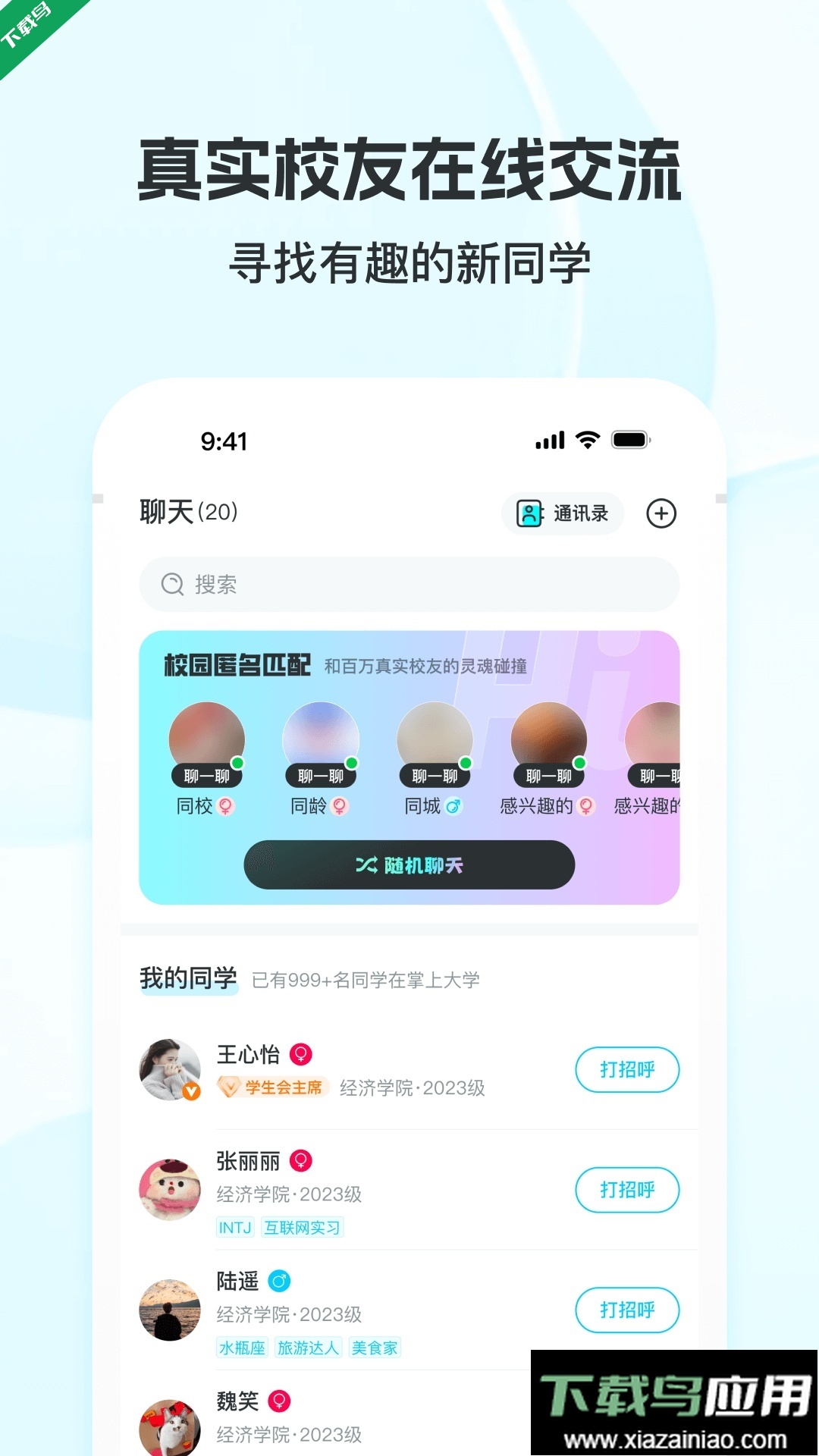Viewport: 819px width, 1456px height.
Task: Open the 通讯录 contacts icon
Action: tap(529, 513)
